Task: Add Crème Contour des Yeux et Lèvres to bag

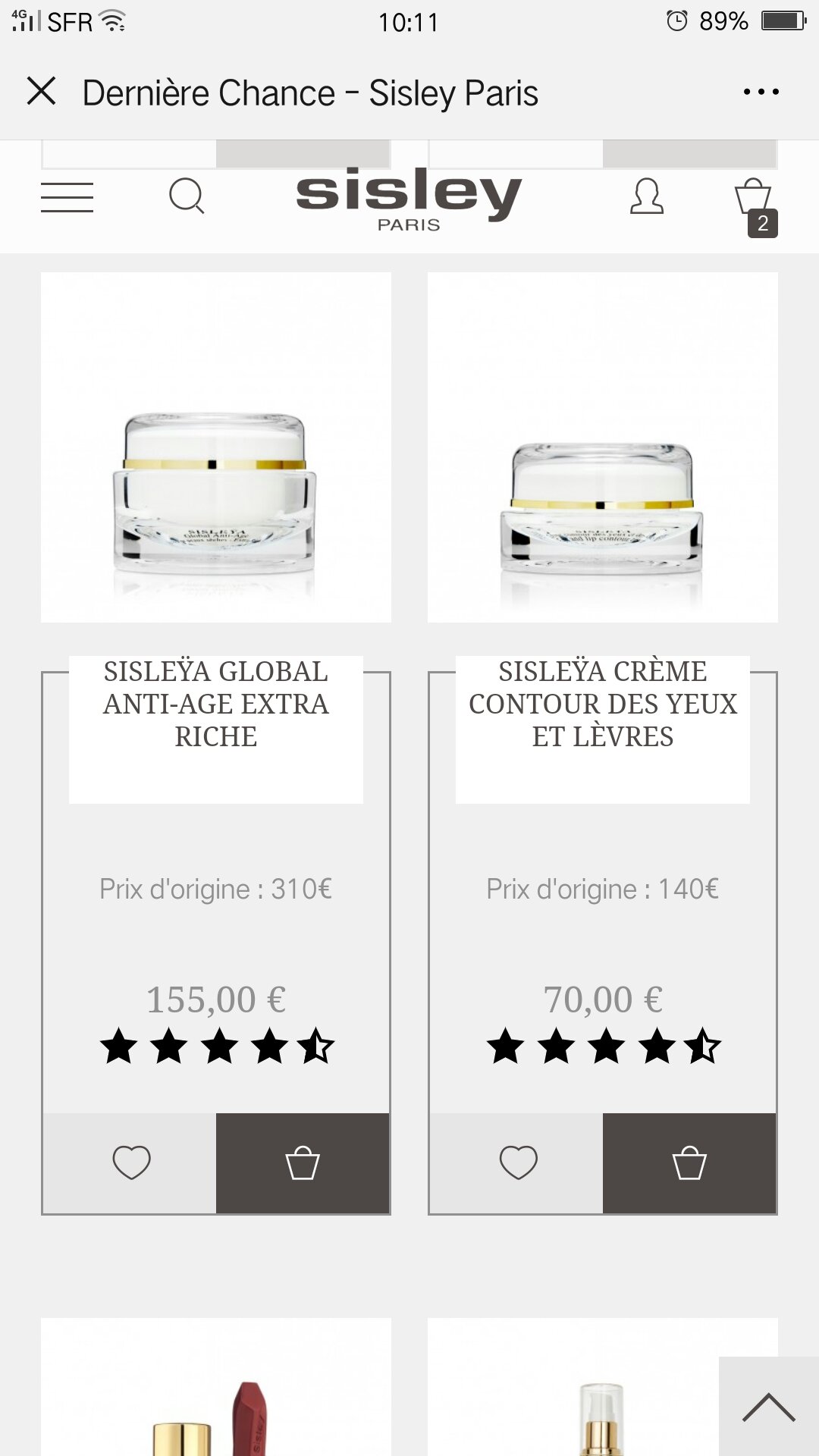Action: (x=689, y=1163)
